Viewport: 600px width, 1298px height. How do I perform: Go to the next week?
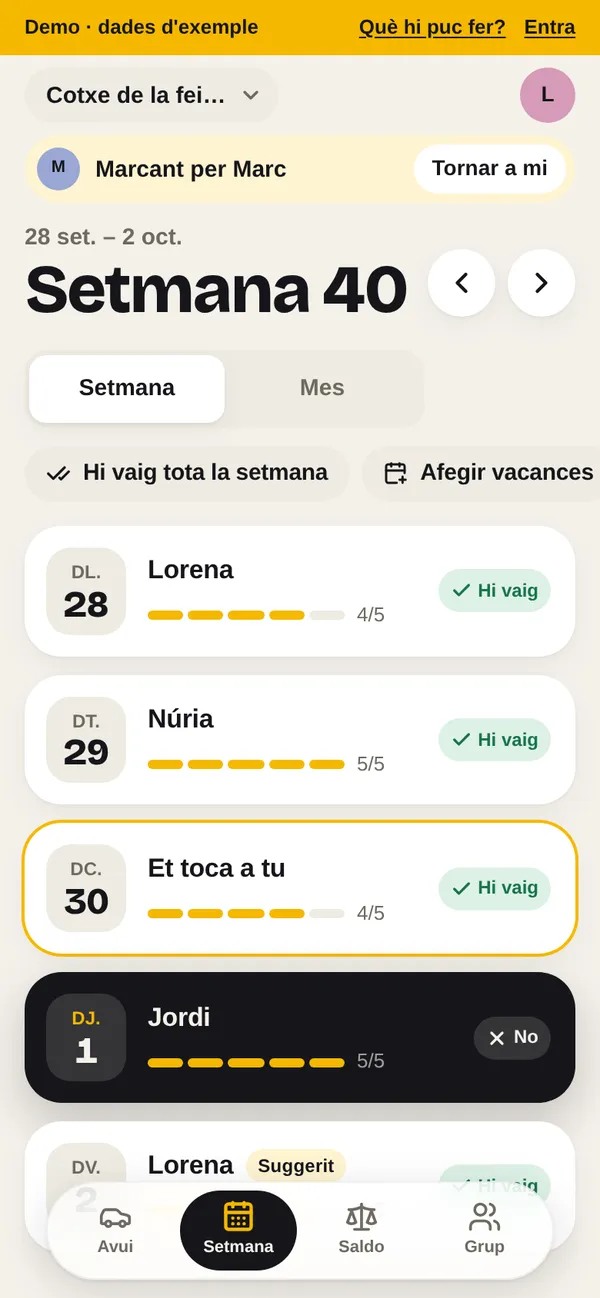point(541,283)
